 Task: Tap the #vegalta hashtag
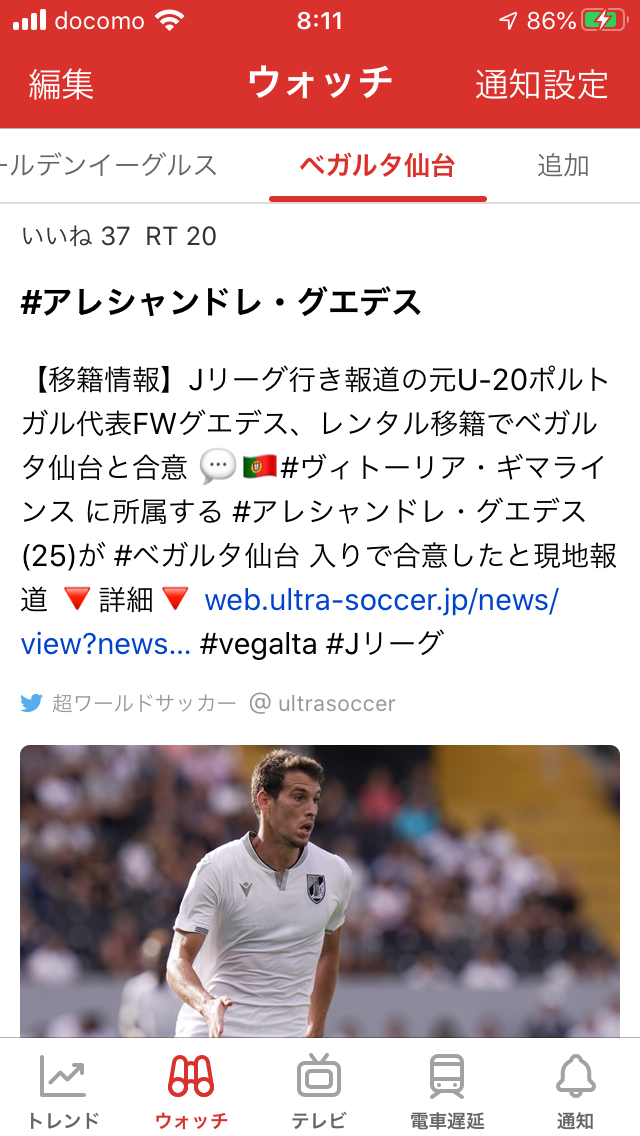[x=258, y=644]
